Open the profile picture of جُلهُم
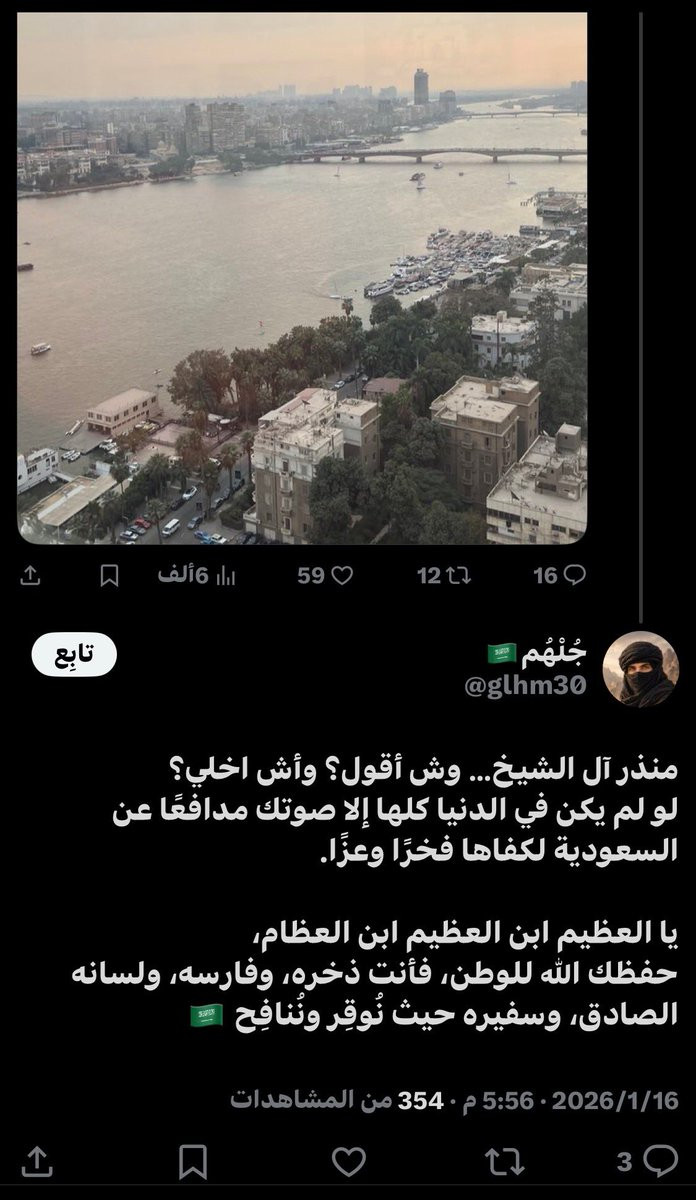Viewport: 696px width, 1200px height. coord(642,669)
